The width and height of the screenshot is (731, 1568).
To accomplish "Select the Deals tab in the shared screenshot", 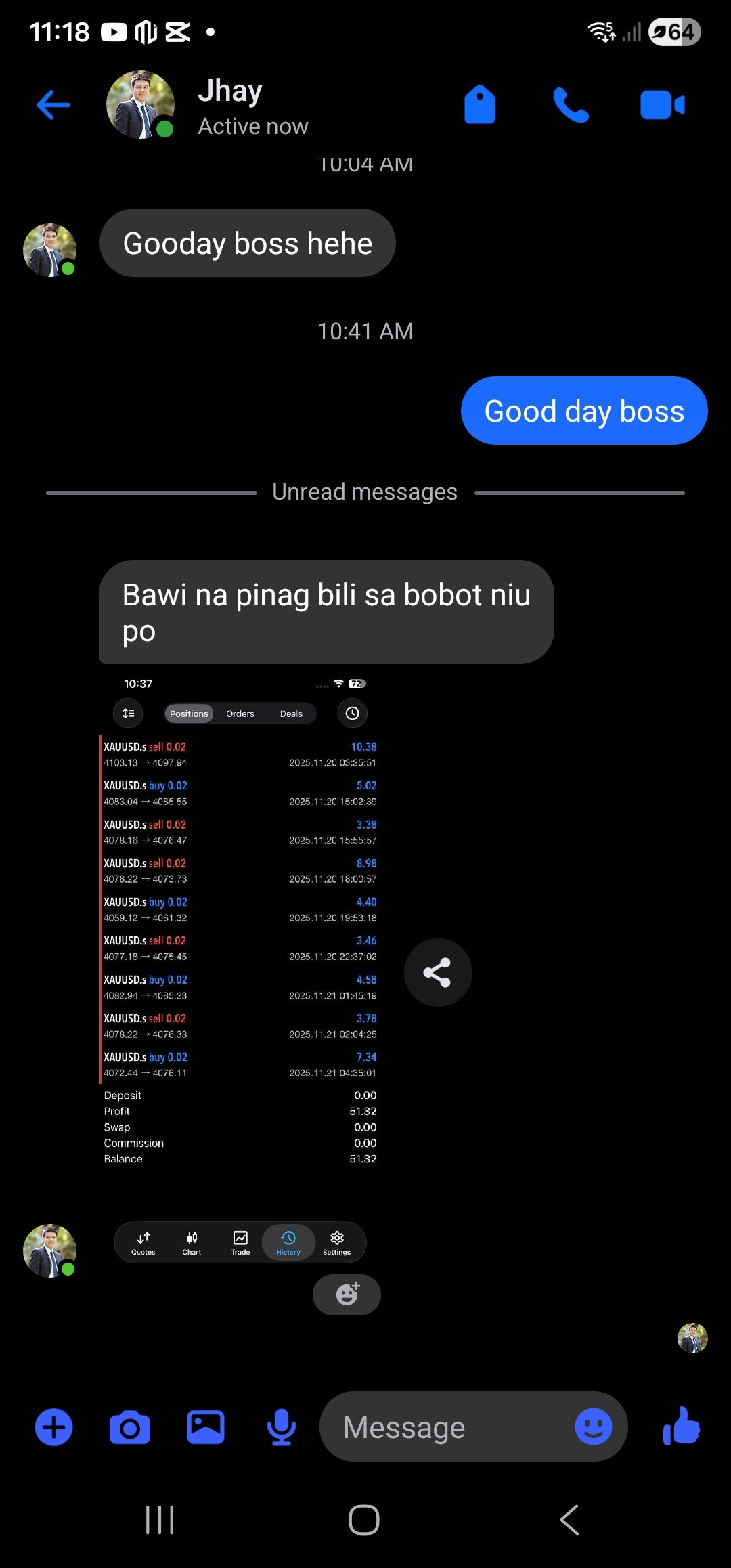I will [x=292, y=714].
